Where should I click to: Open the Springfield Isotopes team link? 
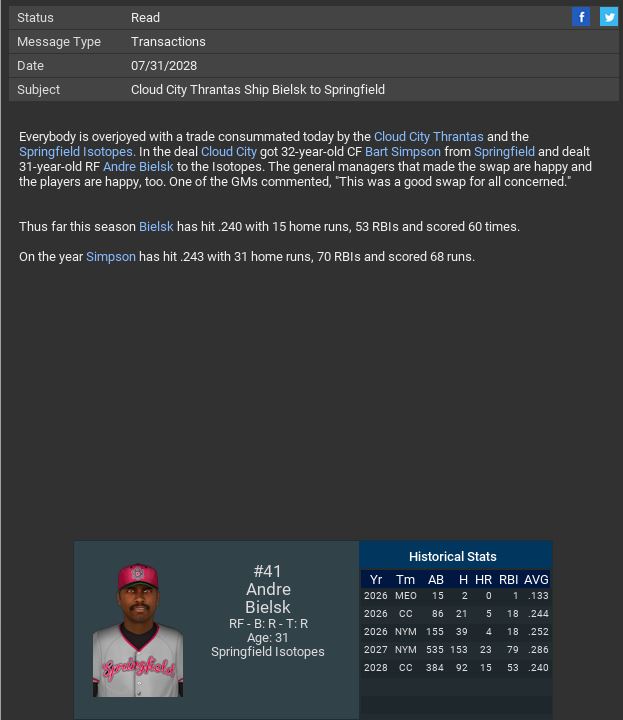click(x=76, y=152)
